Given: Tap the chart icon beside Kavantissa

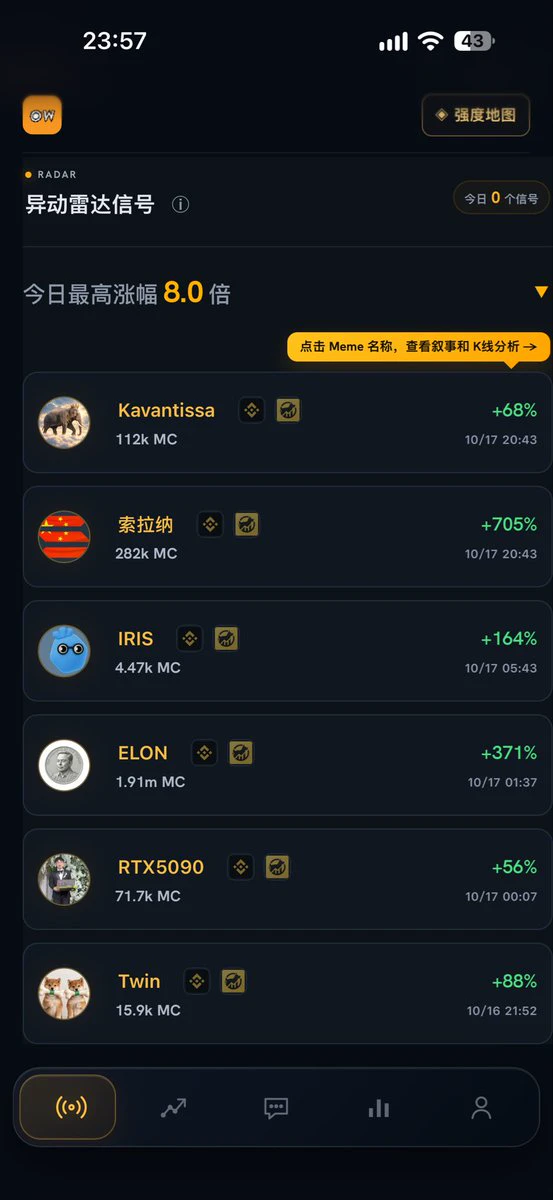Looking at the screenshot, I should click(x=288, y=410).
